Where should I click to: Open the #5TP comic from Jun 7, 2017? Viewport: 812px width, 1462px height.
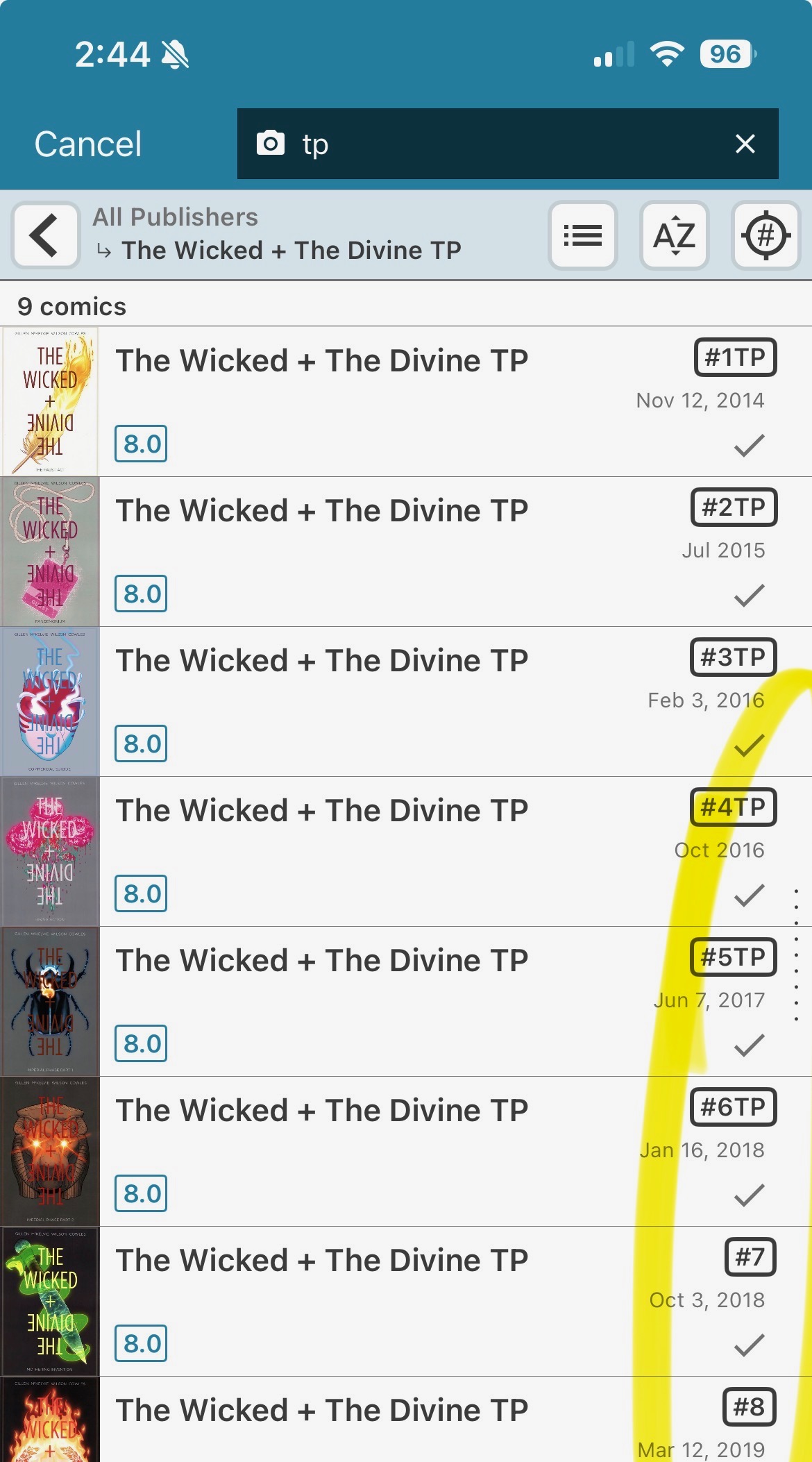pos(322,1001)
